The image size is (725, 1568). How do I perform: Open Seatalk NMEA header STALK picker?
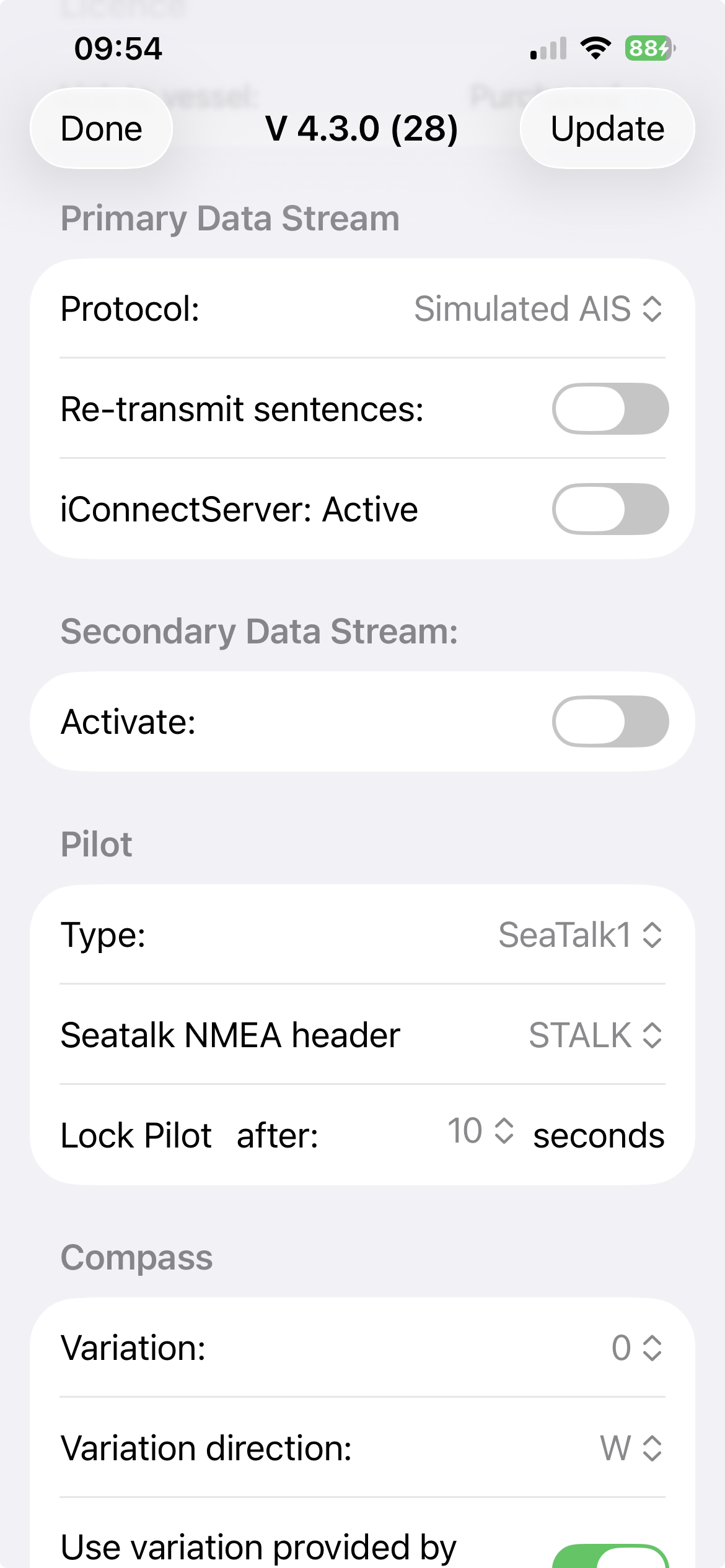point(595,1035)
